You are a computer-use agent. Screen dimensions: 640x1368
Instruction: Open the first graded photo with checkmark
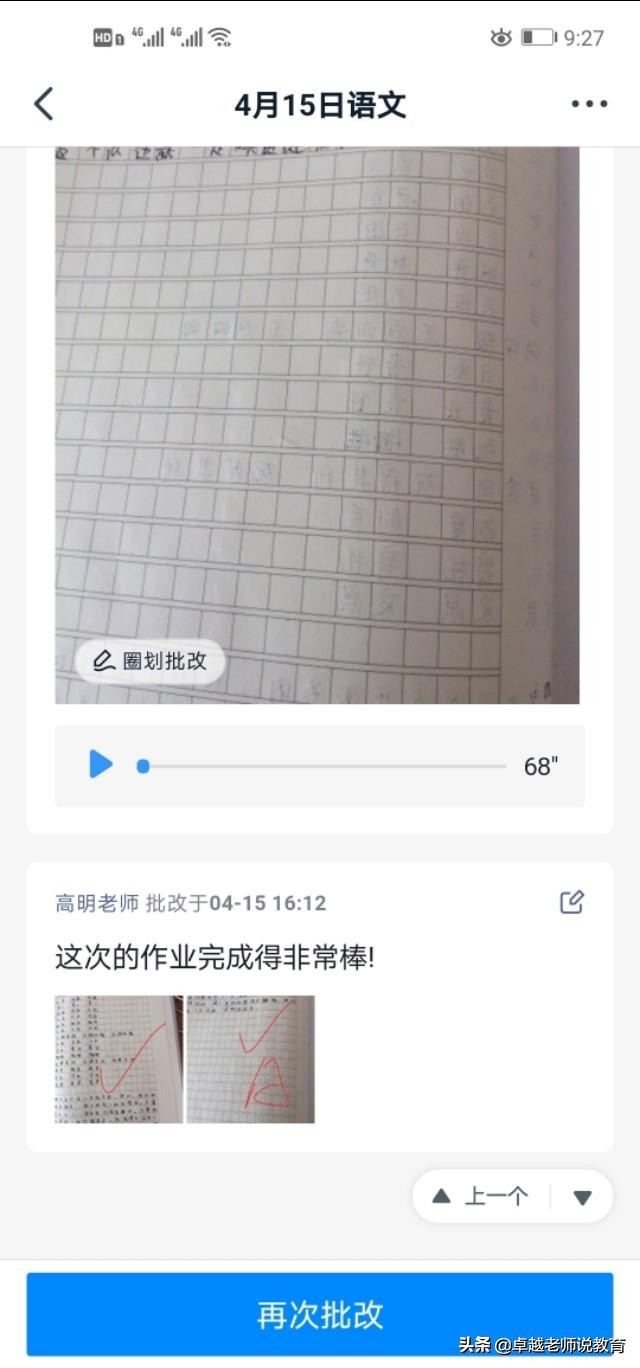[x=118, y=1058]
